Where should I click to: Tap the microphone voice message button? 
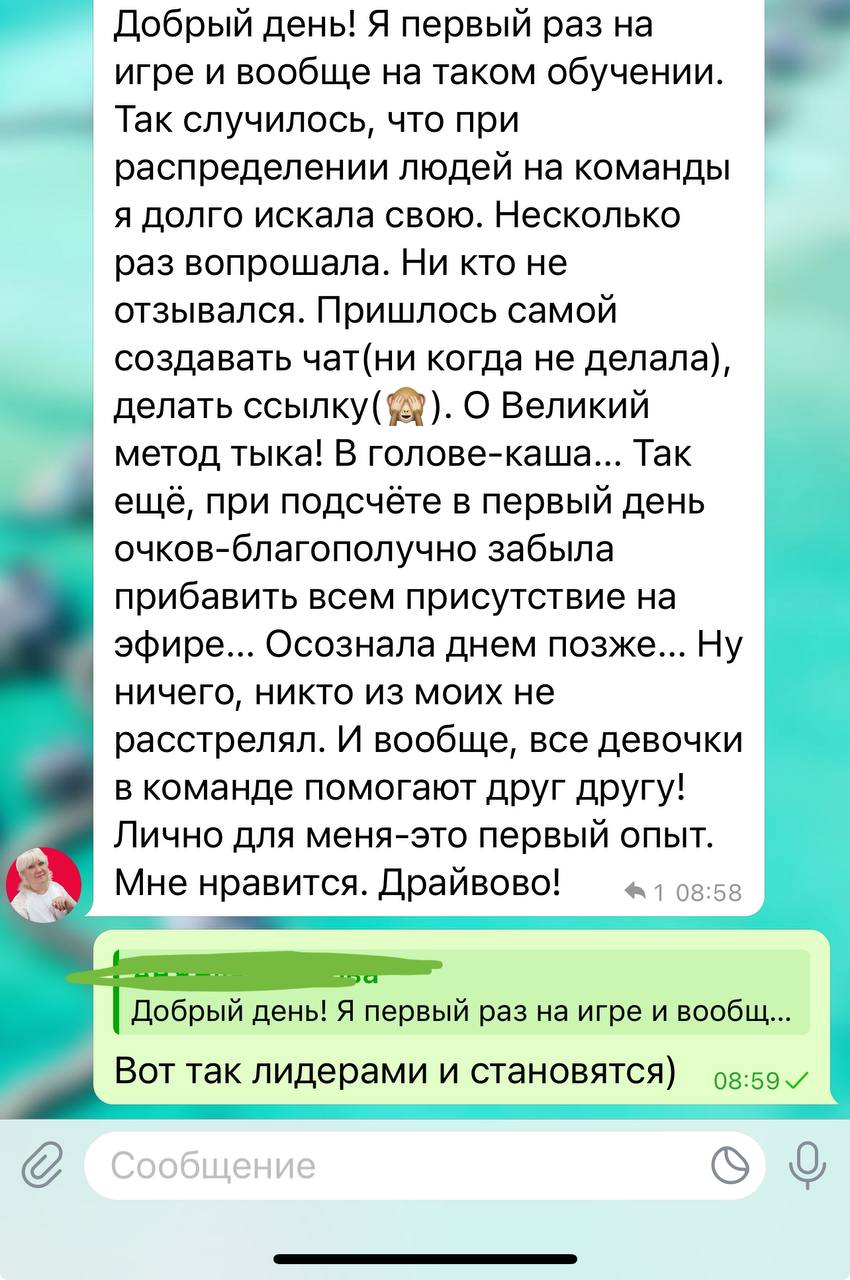tap(807, 1165)
